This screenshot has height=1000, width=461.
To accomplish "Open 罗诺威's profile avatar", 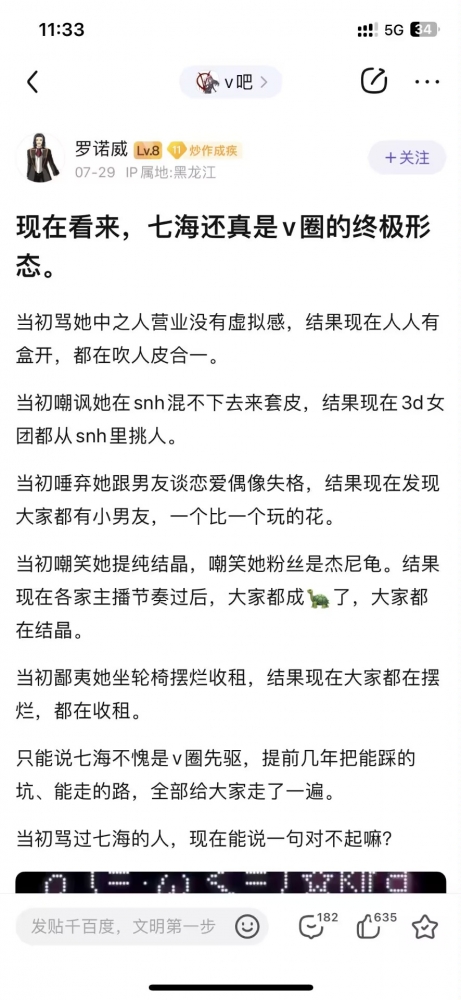I will [40, 158].
